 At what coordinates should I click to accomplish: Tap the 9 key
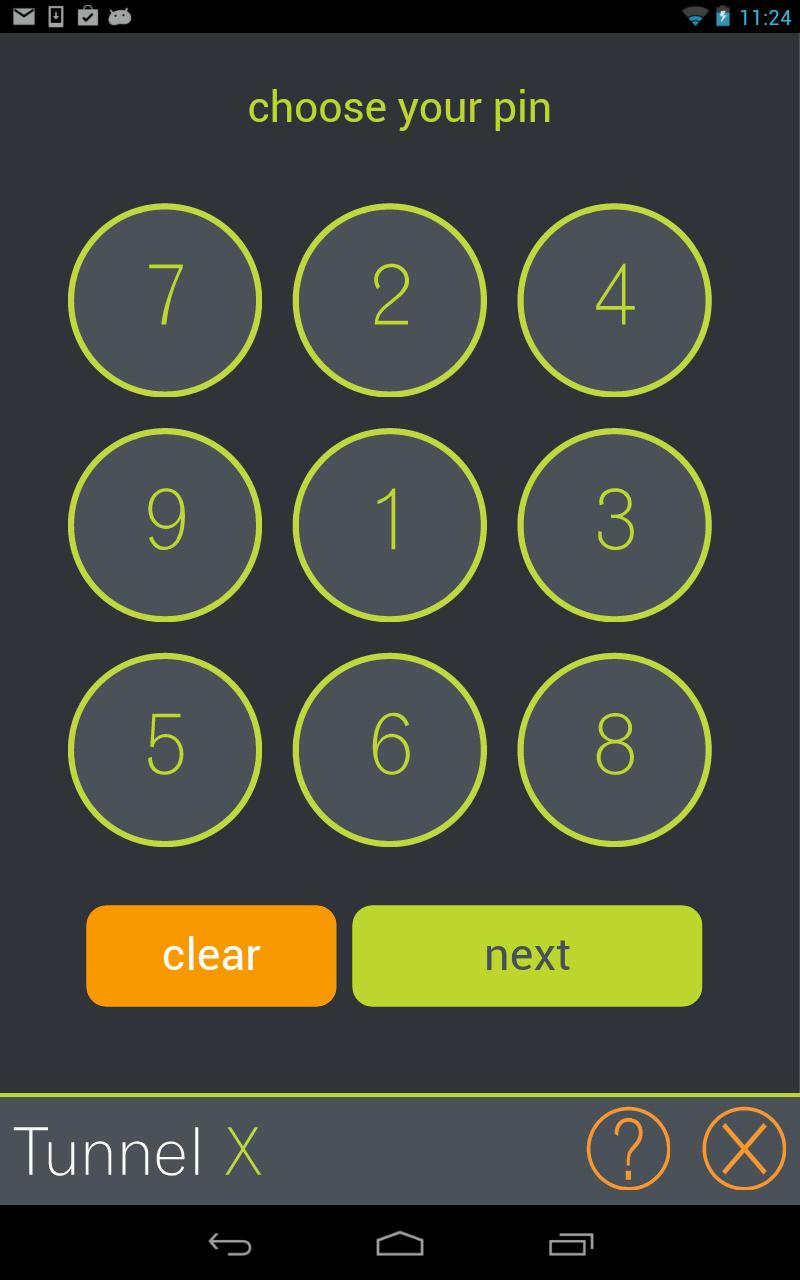(x=165, y=525)
